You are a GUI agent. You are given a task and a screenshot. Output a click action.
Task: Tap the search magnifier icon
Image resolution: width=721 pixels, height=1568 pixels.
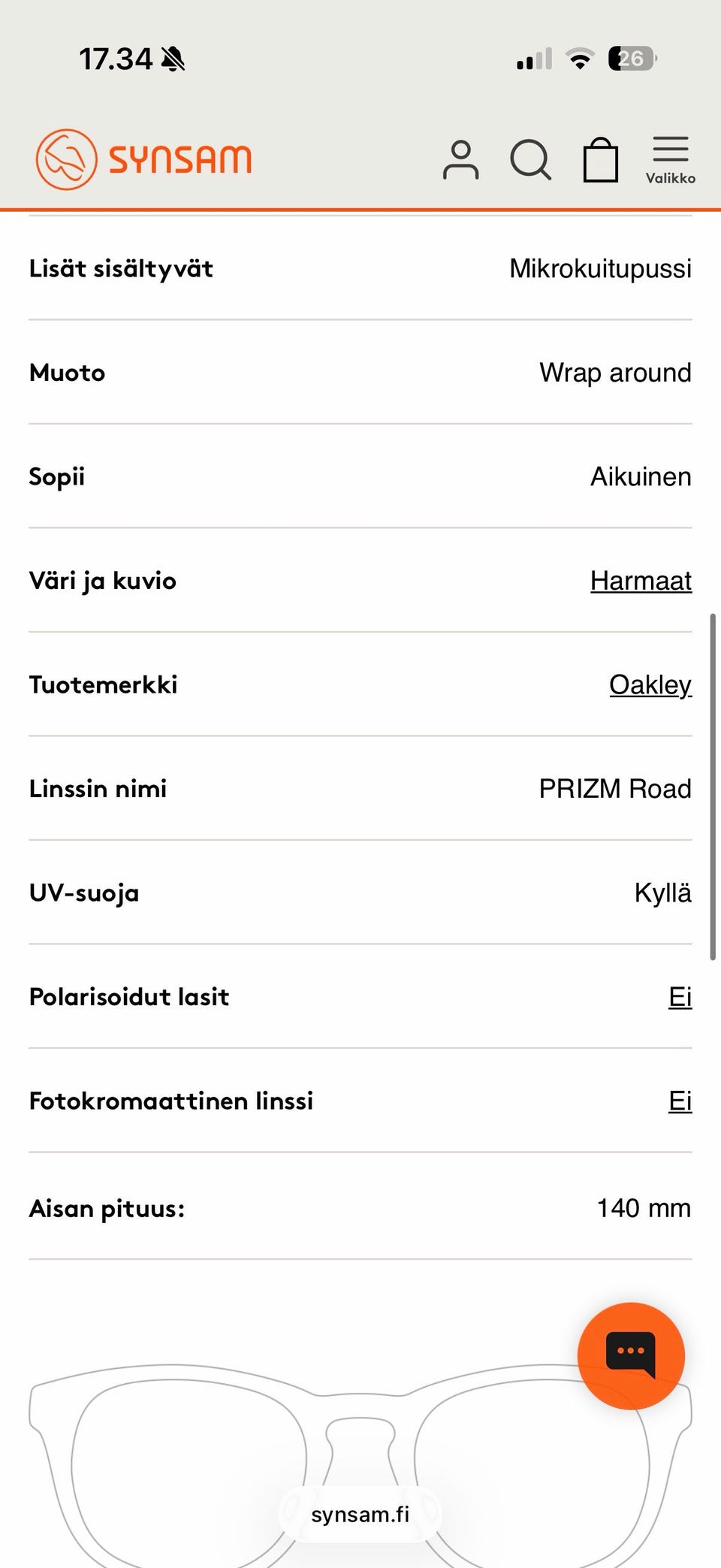pyautogui.click(x=530, y=160)
